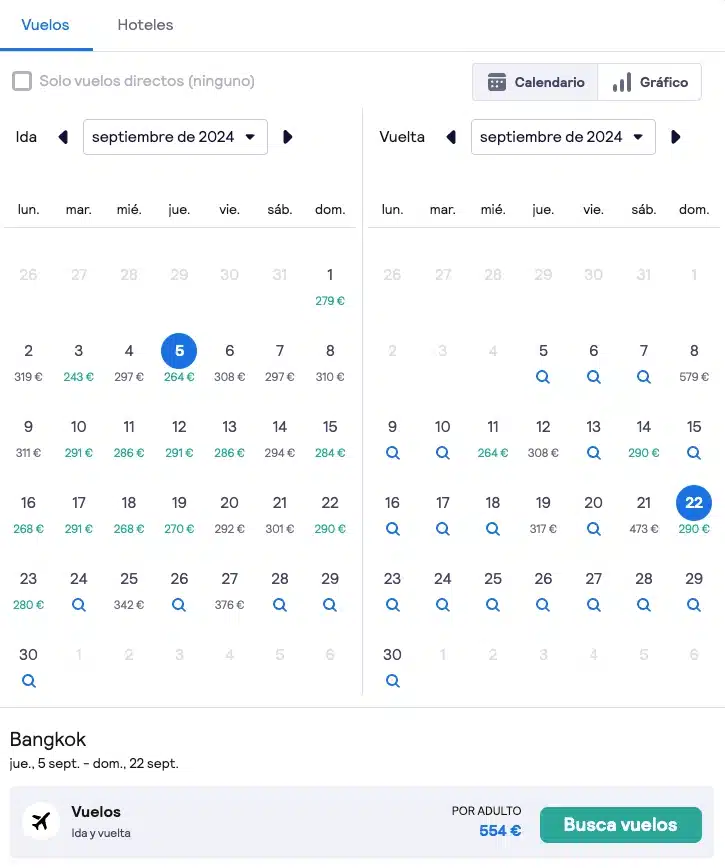Open the Ida month dropdown

pyautogui.click(x=175, y=137)
